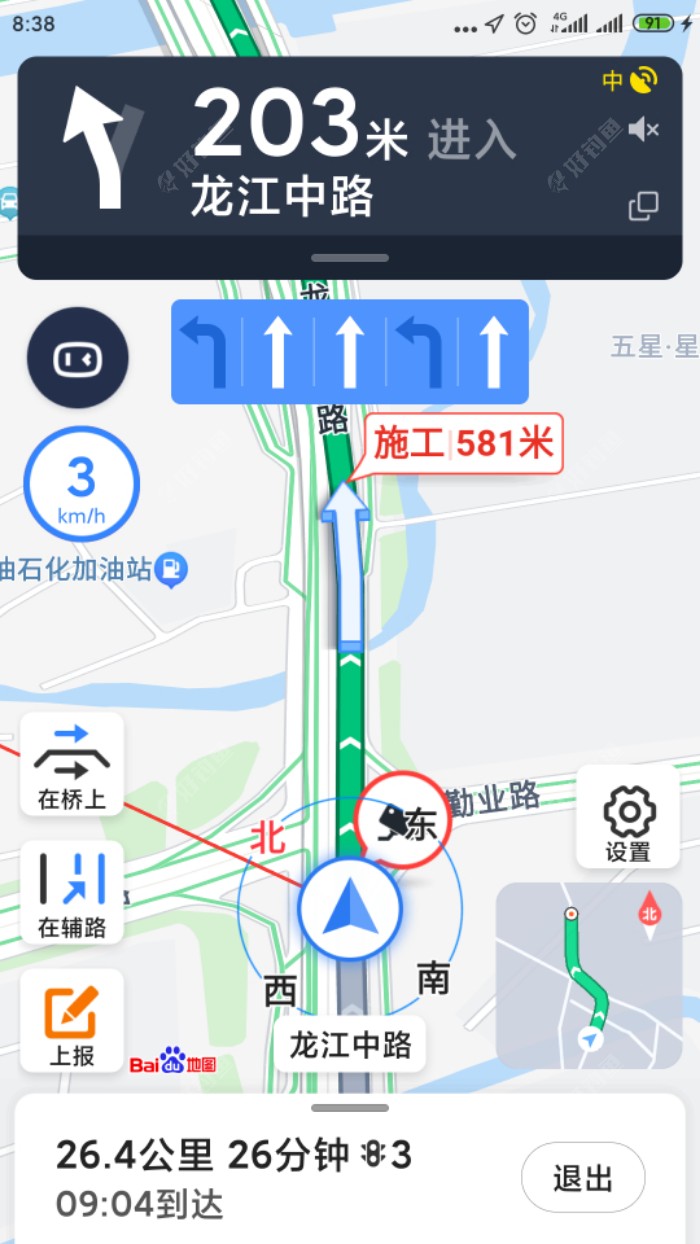This screenshot has width=700, height=1244.
Task: Tap the traffic camera marker on the route
Action: click(x=403, y=822)
